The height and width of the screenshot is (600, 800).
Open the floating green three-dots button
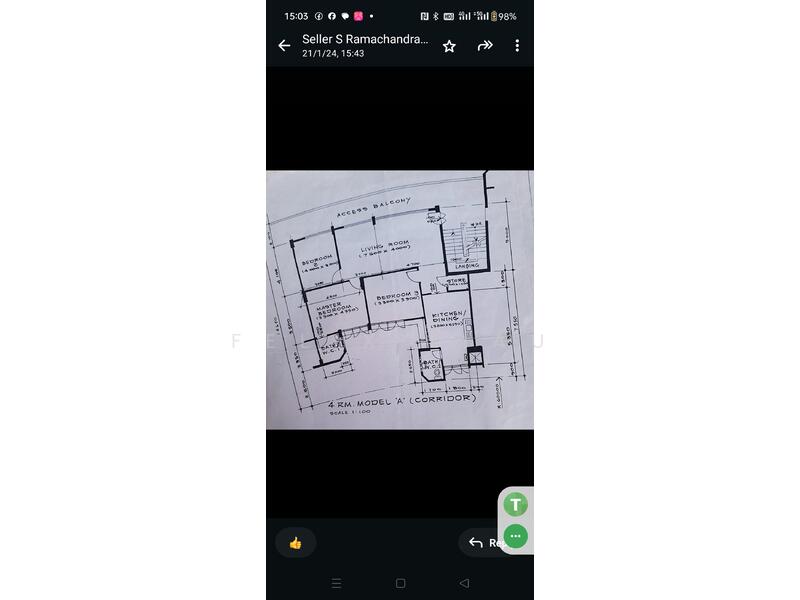[x=515, y=536]
